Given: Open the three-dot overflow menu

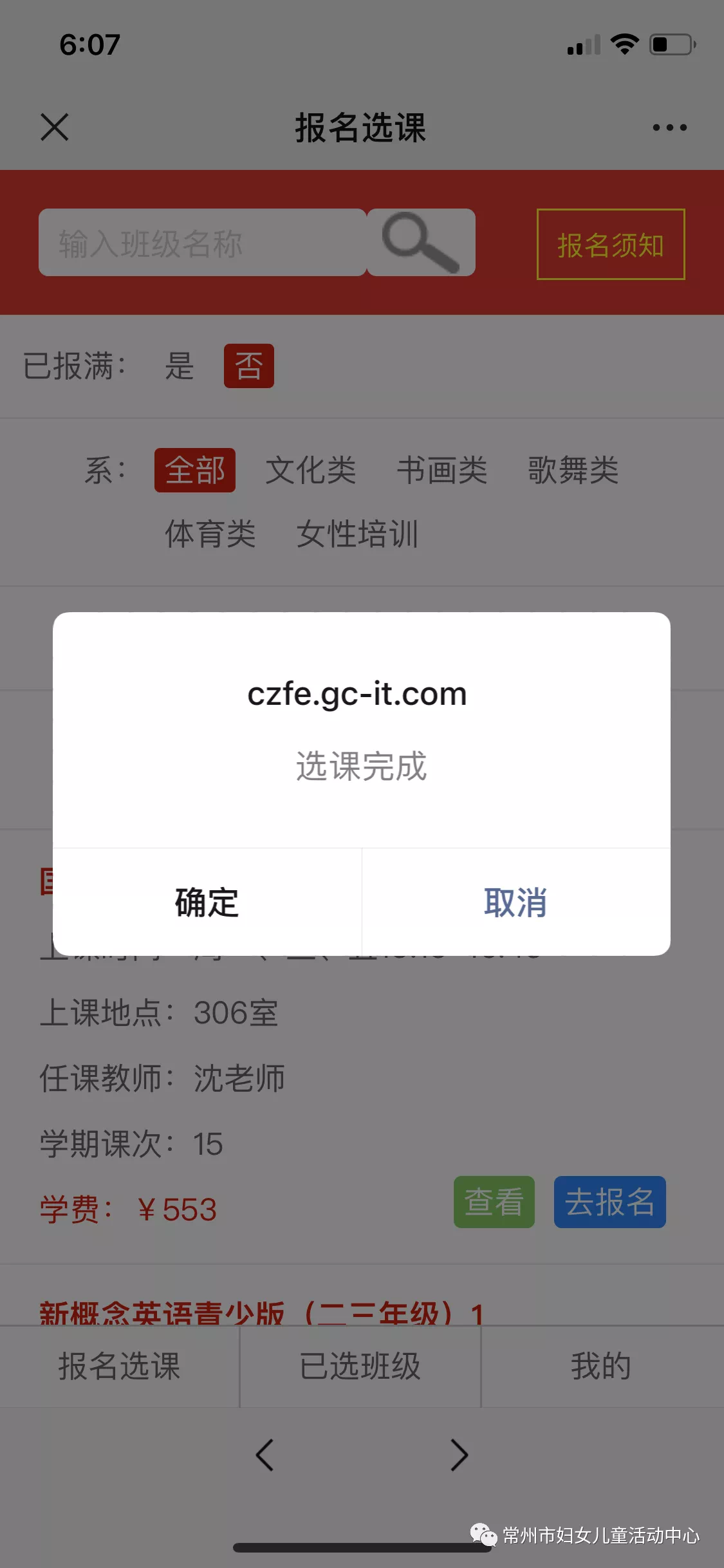Looking at the screenshot, I should click(x=669, y=127).
